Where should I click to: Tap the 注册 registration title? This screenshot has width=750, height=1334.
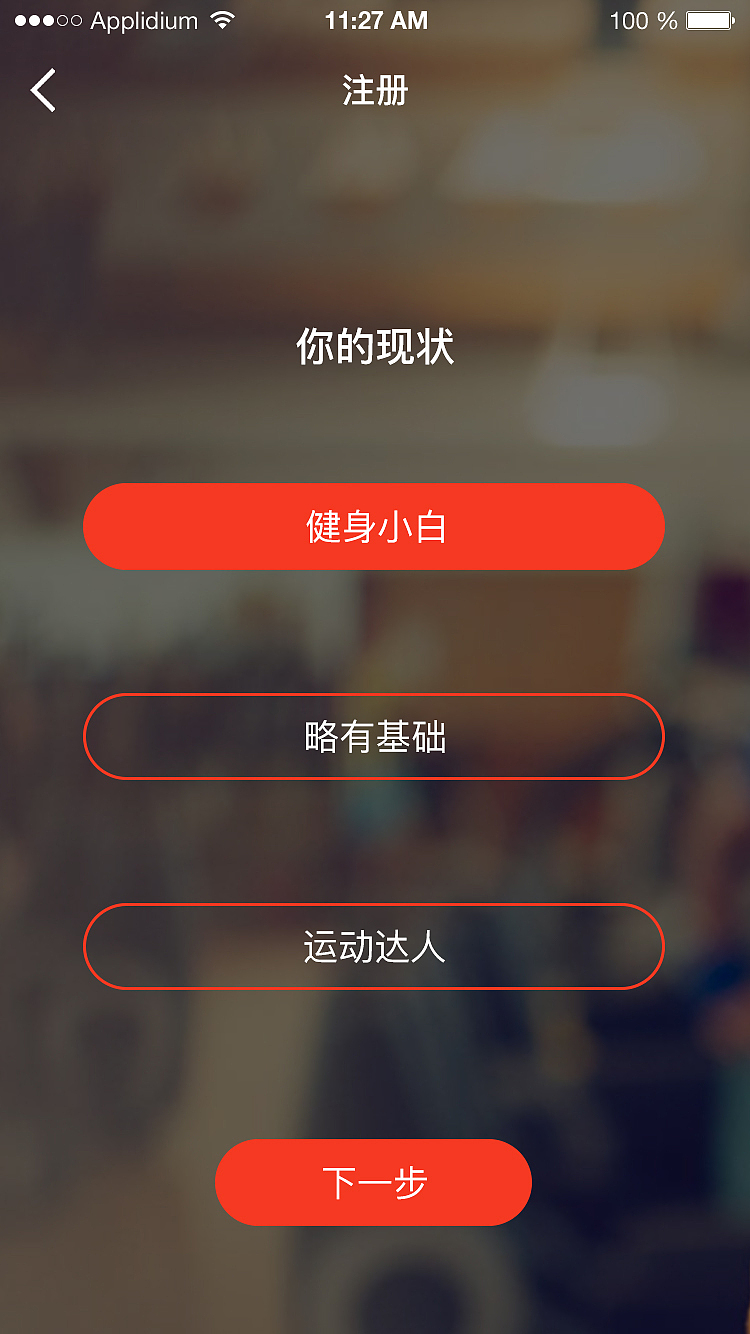point(373,90)
